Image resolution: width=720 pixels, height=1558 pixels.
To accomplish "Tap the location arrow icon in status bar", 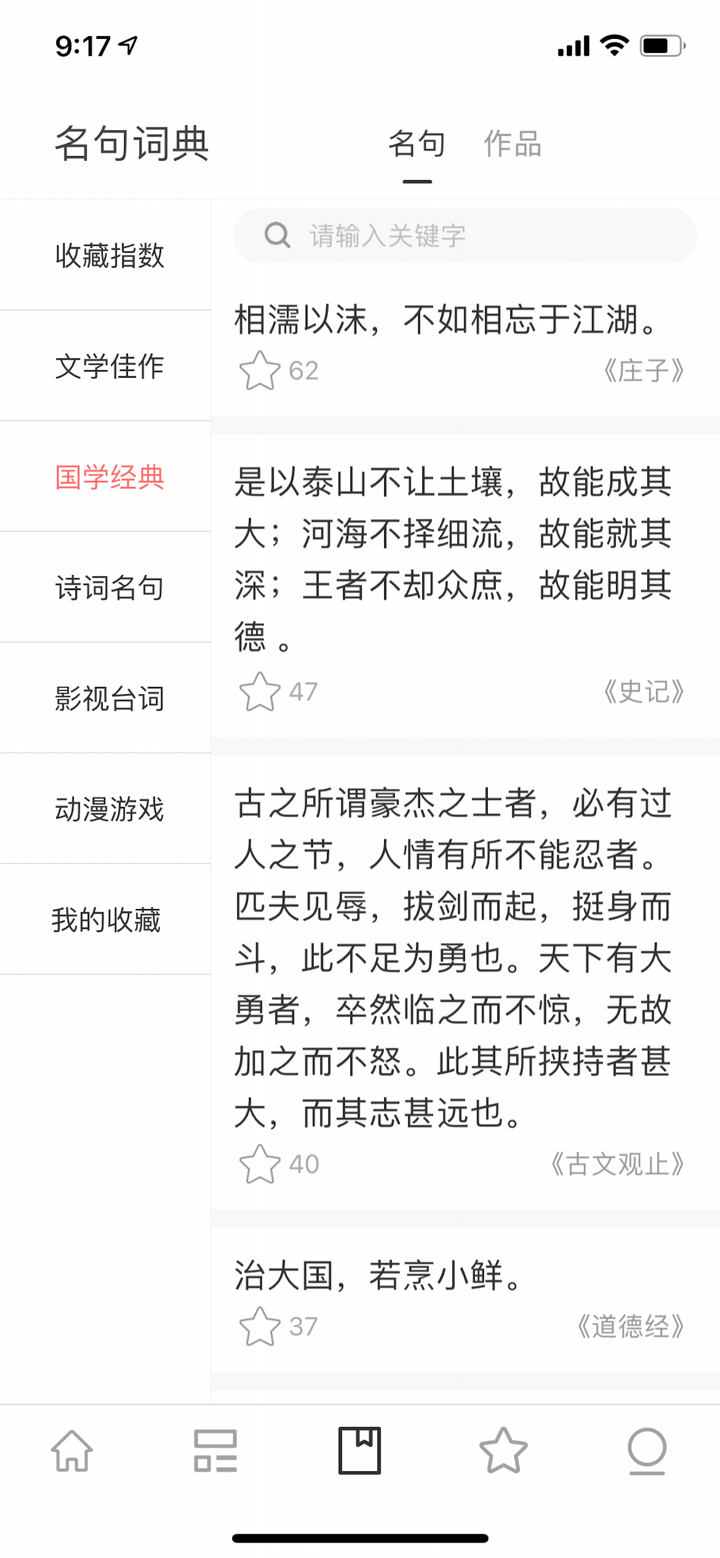I will pyautogui.click(x=125, y=44).
